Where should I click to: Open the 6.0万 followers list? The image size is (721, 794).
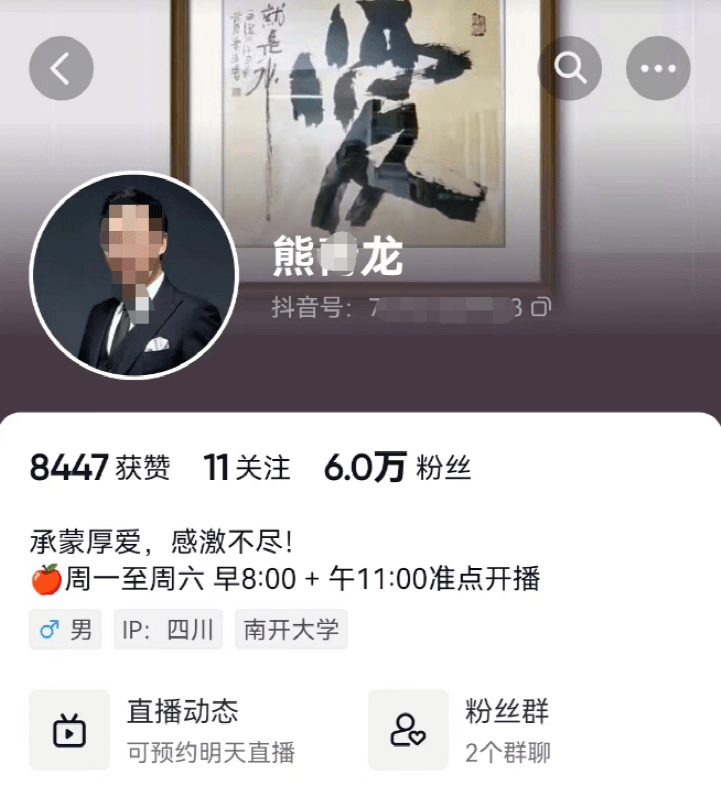point(397,467)
